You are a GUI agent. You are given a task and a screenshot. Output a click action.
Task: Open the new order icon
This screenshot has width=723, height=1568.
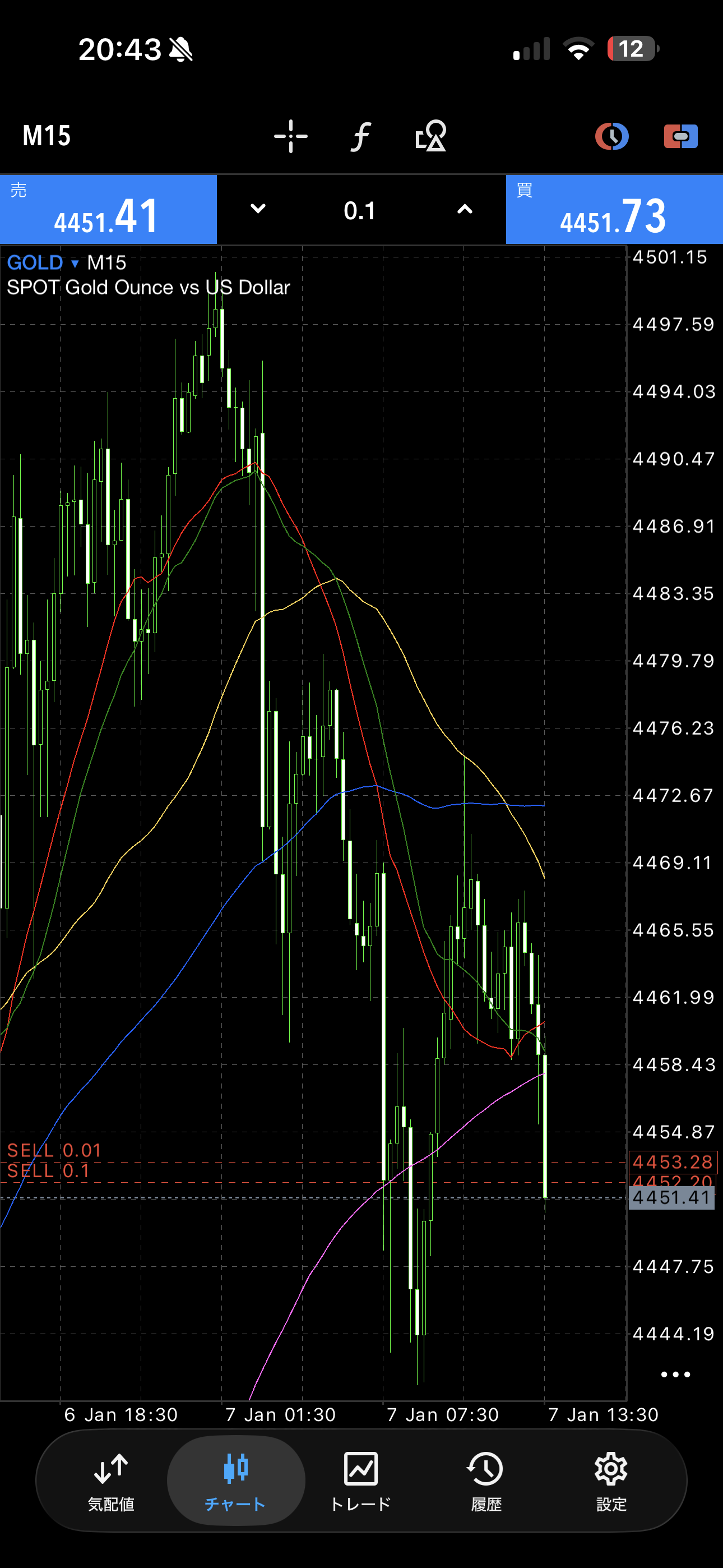(x=680, y=136)
